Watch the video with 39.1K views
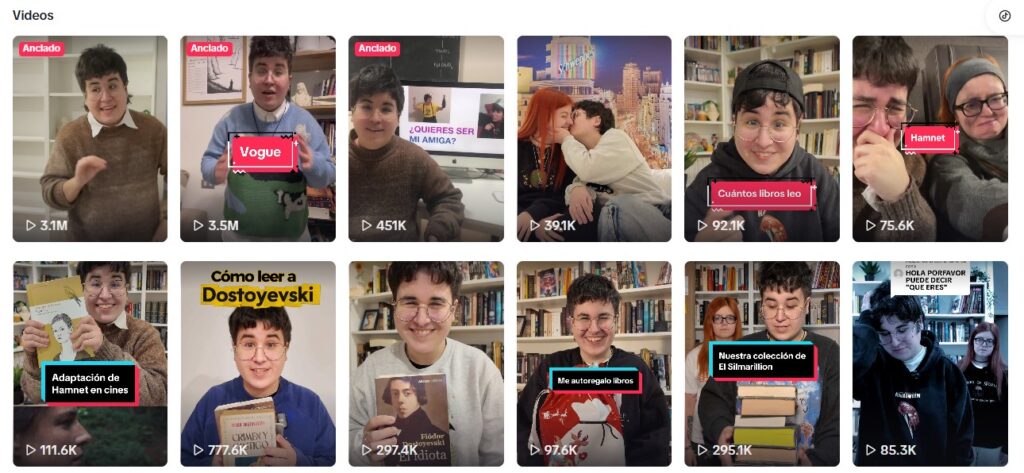 tap(594, 139)
